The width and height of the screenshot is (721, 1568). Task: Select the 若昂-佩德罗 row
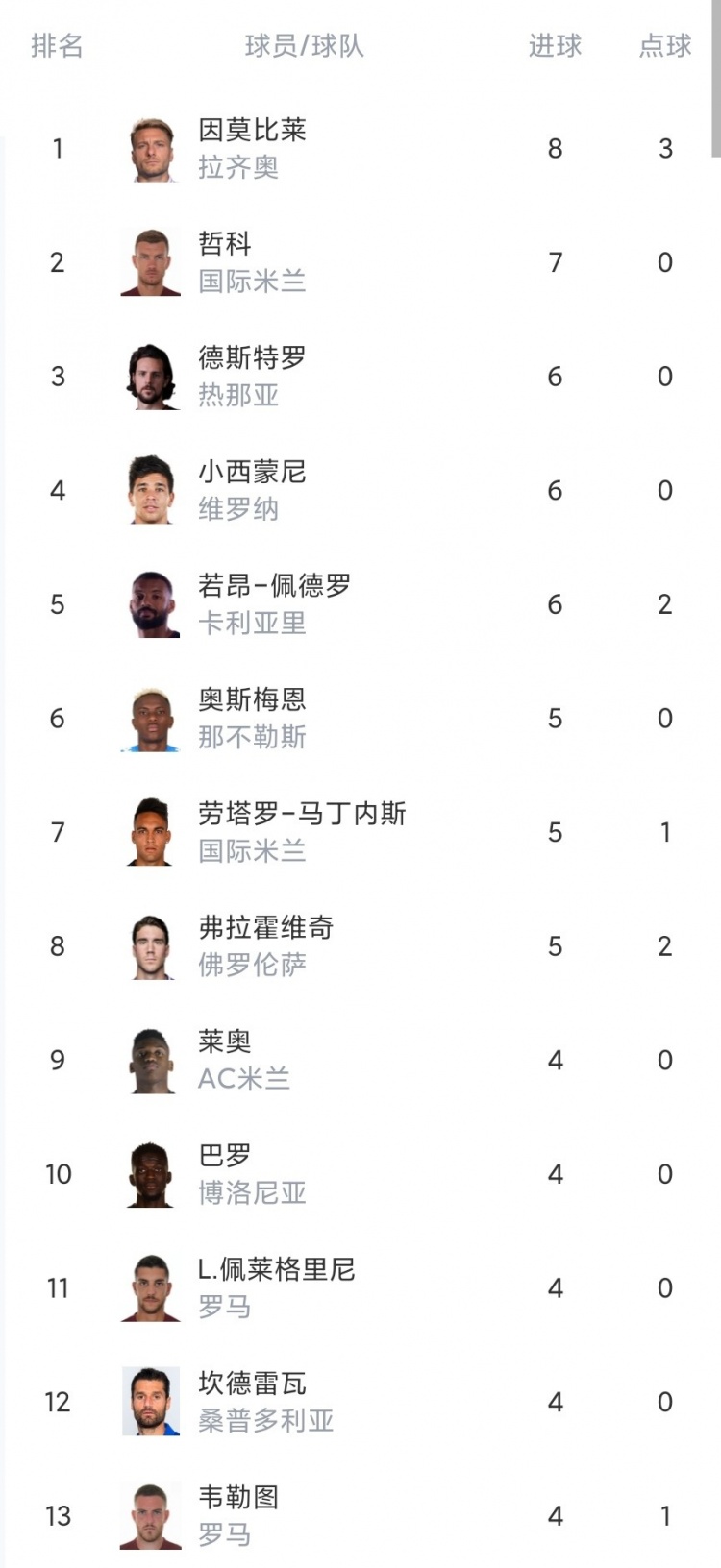pos(360,604)
